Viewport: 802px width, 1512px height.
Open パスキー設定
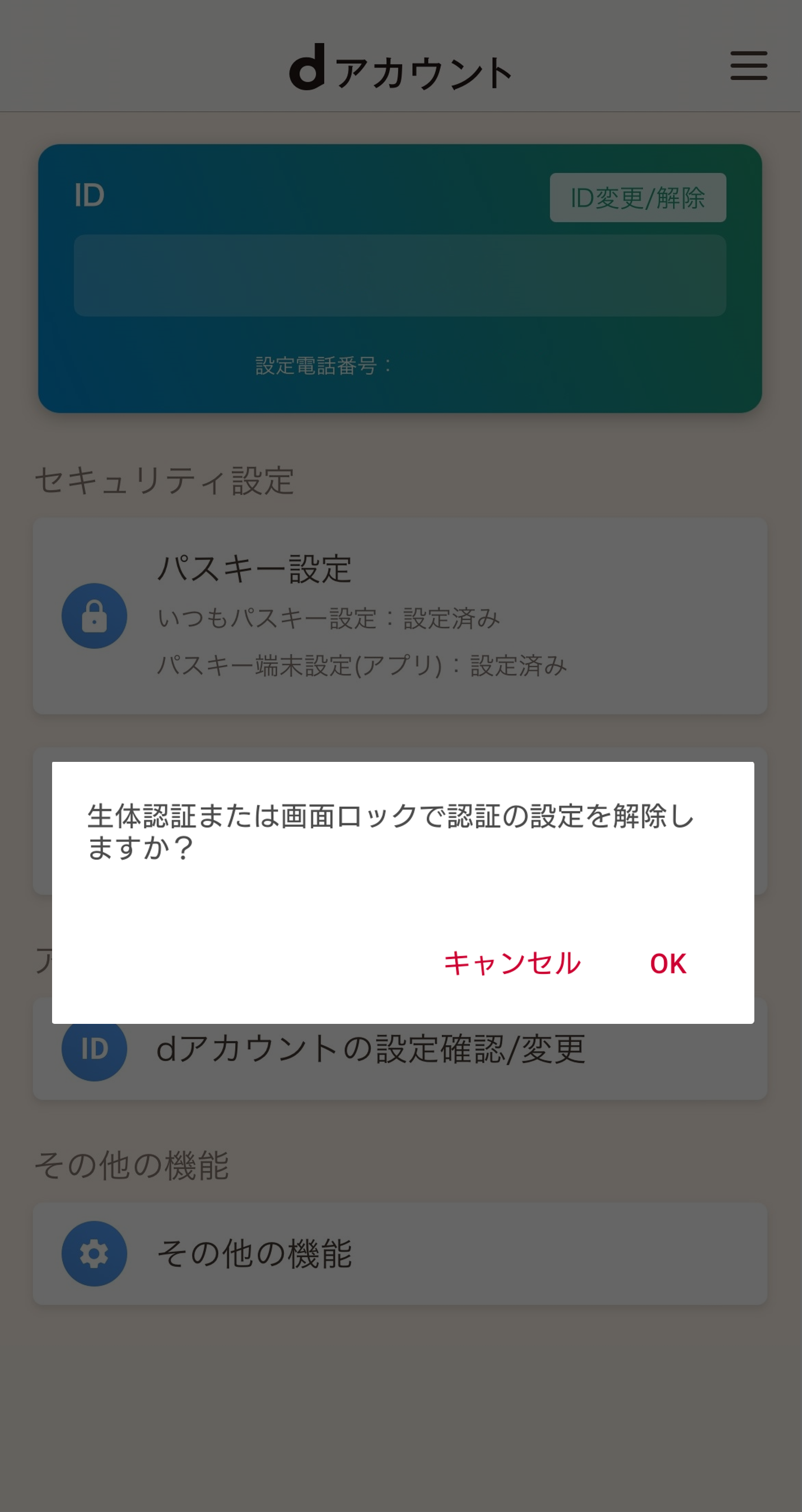[x=400, y=616]
